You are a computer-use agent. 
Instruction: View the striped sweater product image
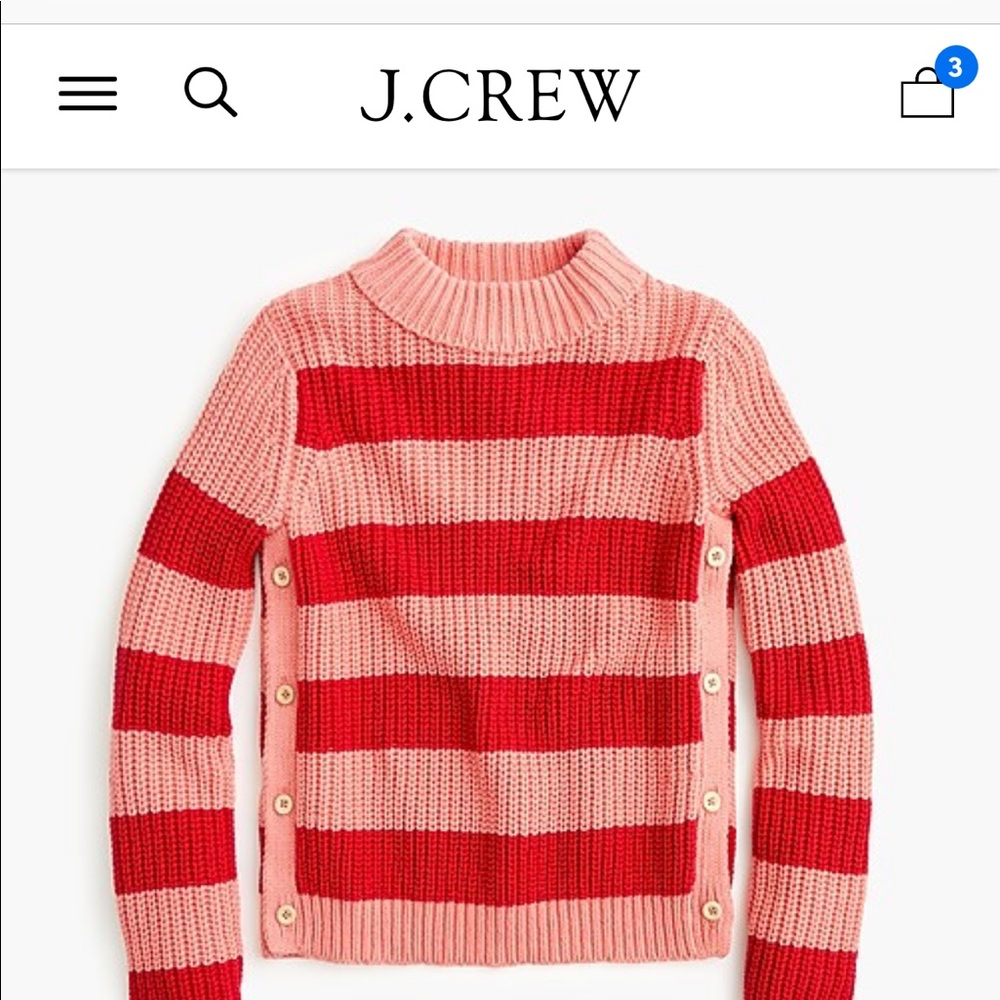[495, 610]
